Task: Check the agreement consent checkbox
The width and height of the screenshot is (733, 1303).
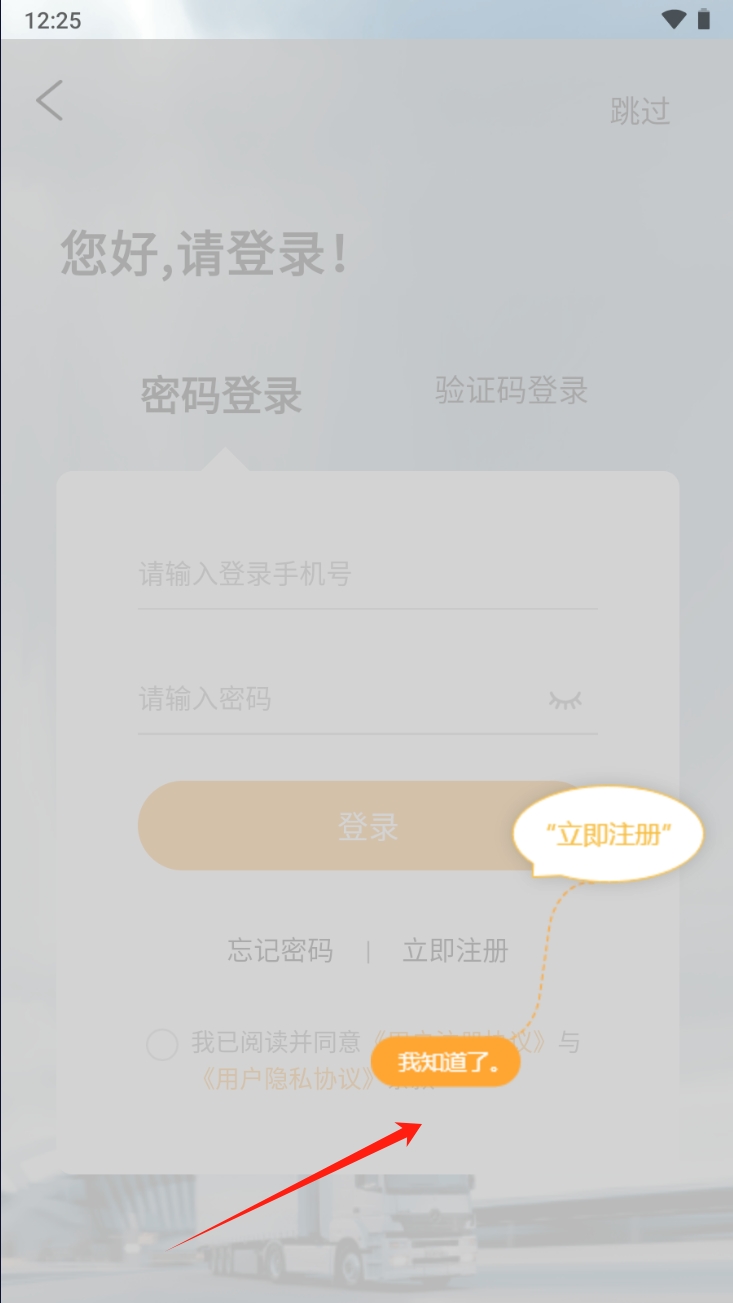Action: coord(162,1045)
